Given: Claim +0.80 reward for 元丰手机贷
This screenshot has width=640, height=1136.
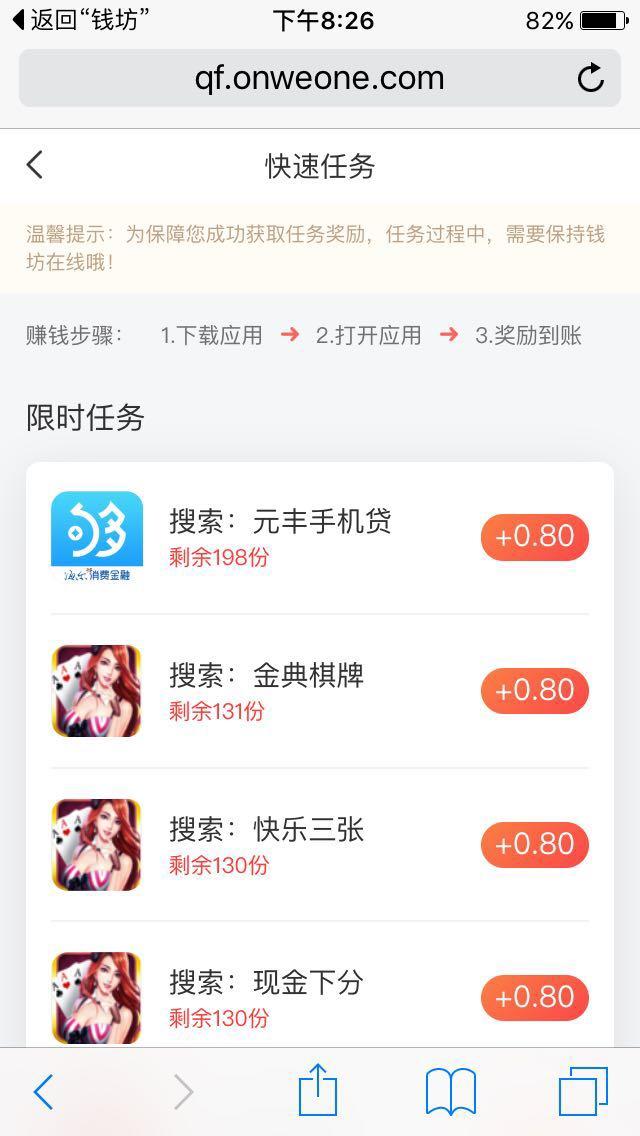Looking at the screenshot, I should 534,537.
